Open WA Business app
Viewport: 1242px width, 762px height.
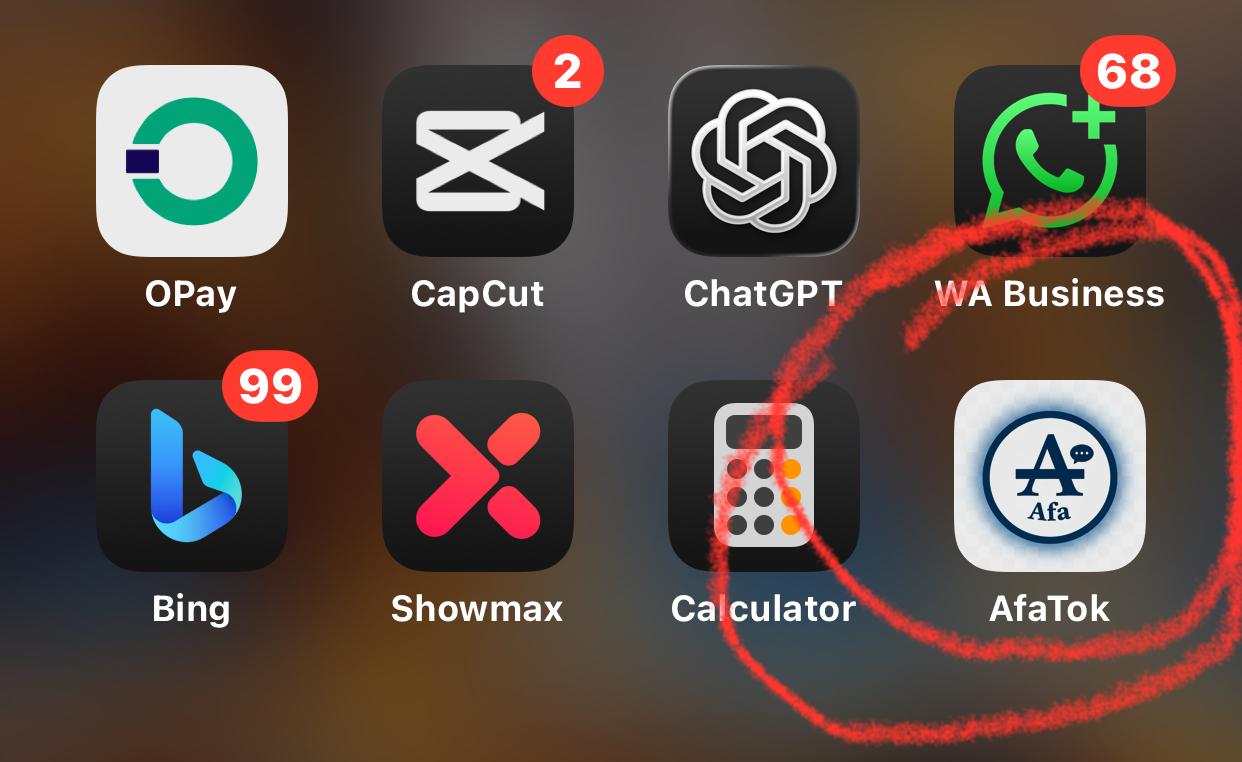tap(1049, 161)
